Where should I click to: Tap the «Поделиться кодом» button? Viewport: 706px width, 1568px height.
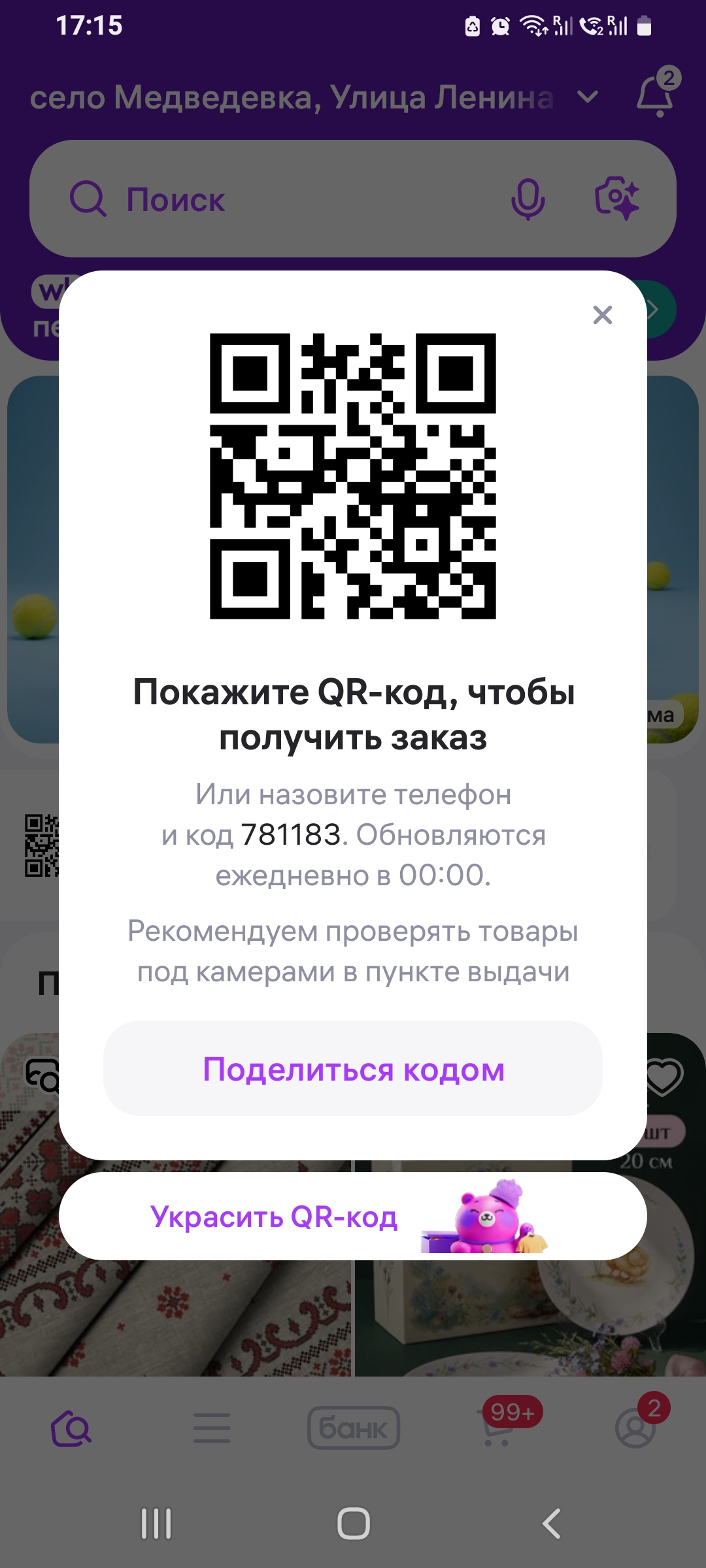point(353,1069)
